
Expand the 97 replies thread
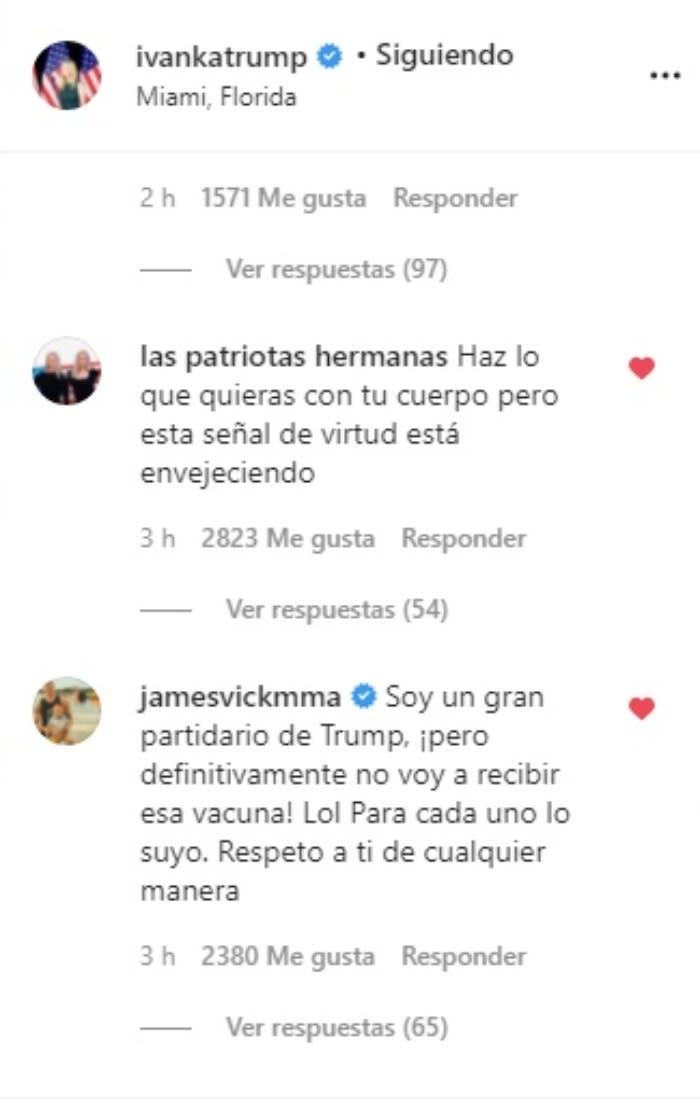pos(336,268)
